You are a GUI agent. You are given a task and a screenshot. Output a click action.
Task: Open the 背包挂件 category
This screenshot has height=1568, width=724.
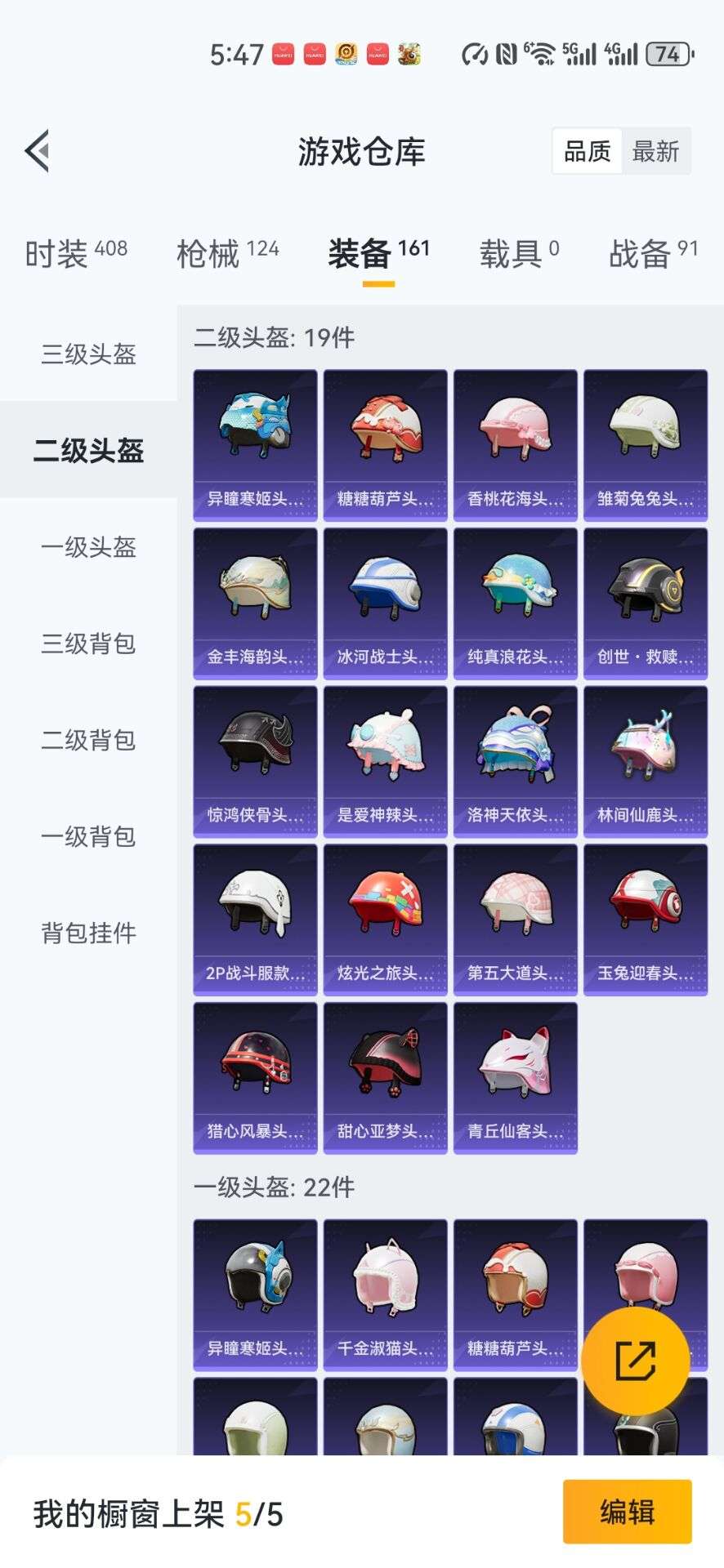(x=87, y=933)
